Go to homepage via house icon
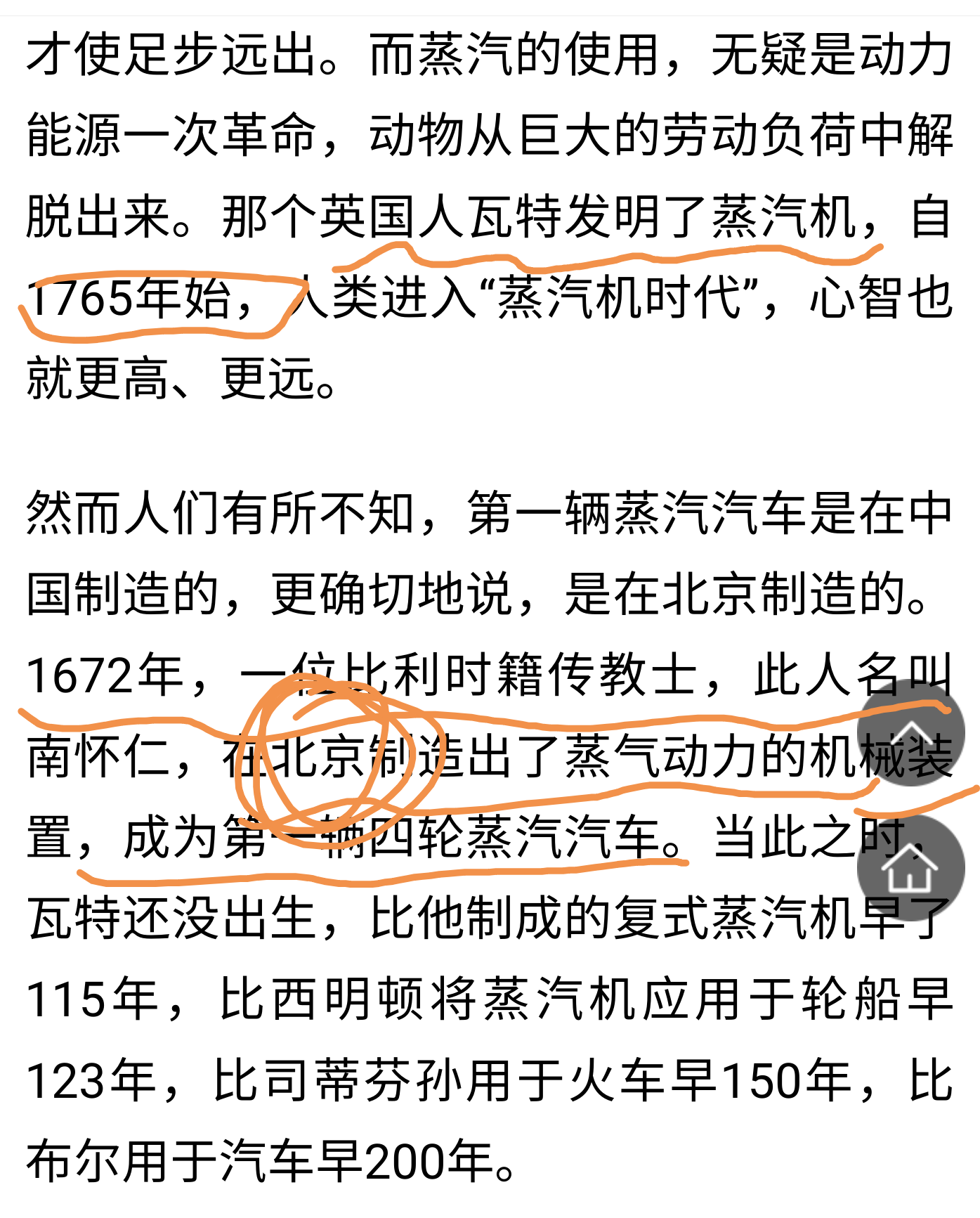Viewport: 980px width, 1218px height. pos(910,868)
